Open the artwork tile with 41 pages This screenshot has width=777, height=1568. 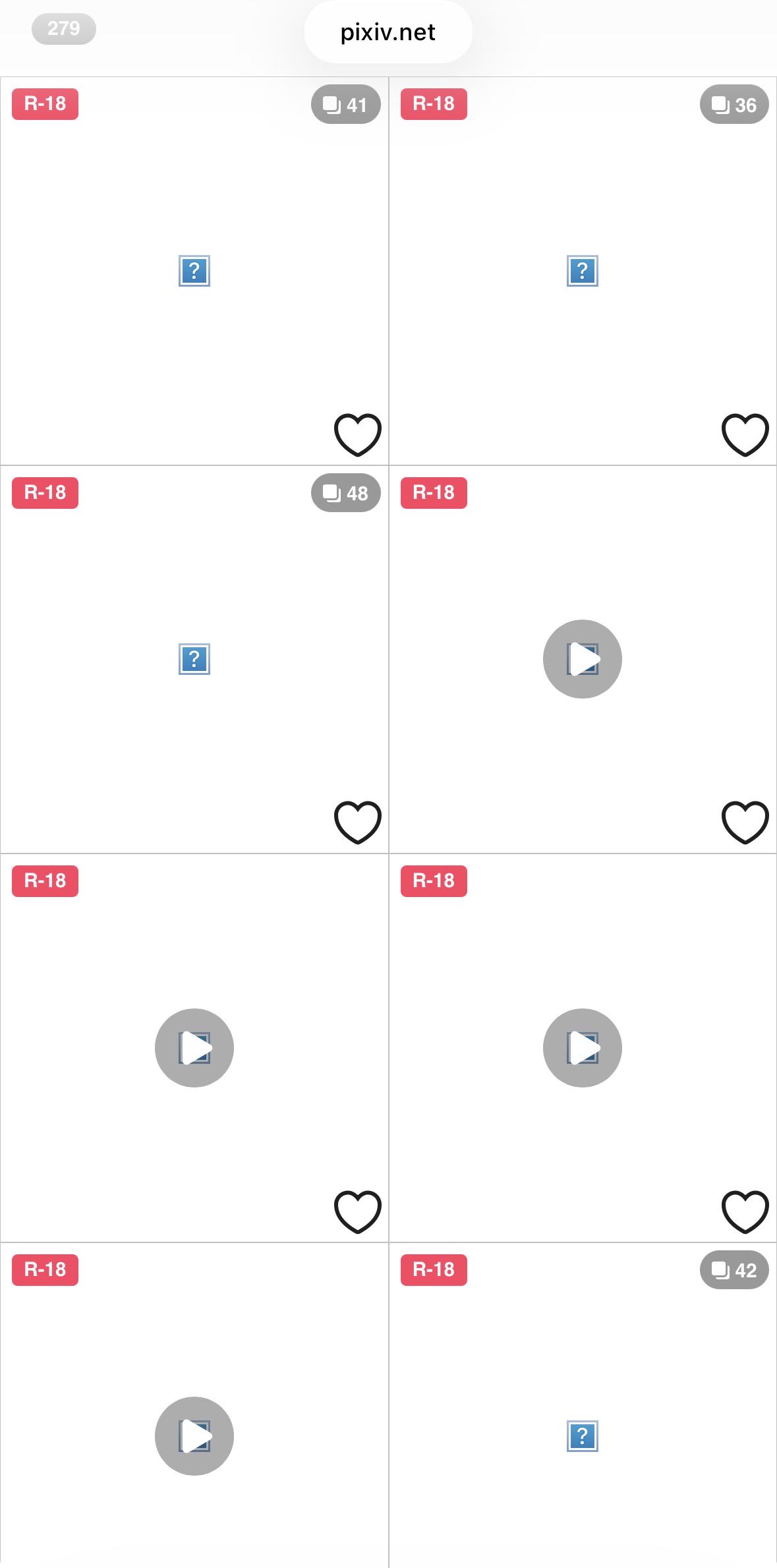pos(194,271)
